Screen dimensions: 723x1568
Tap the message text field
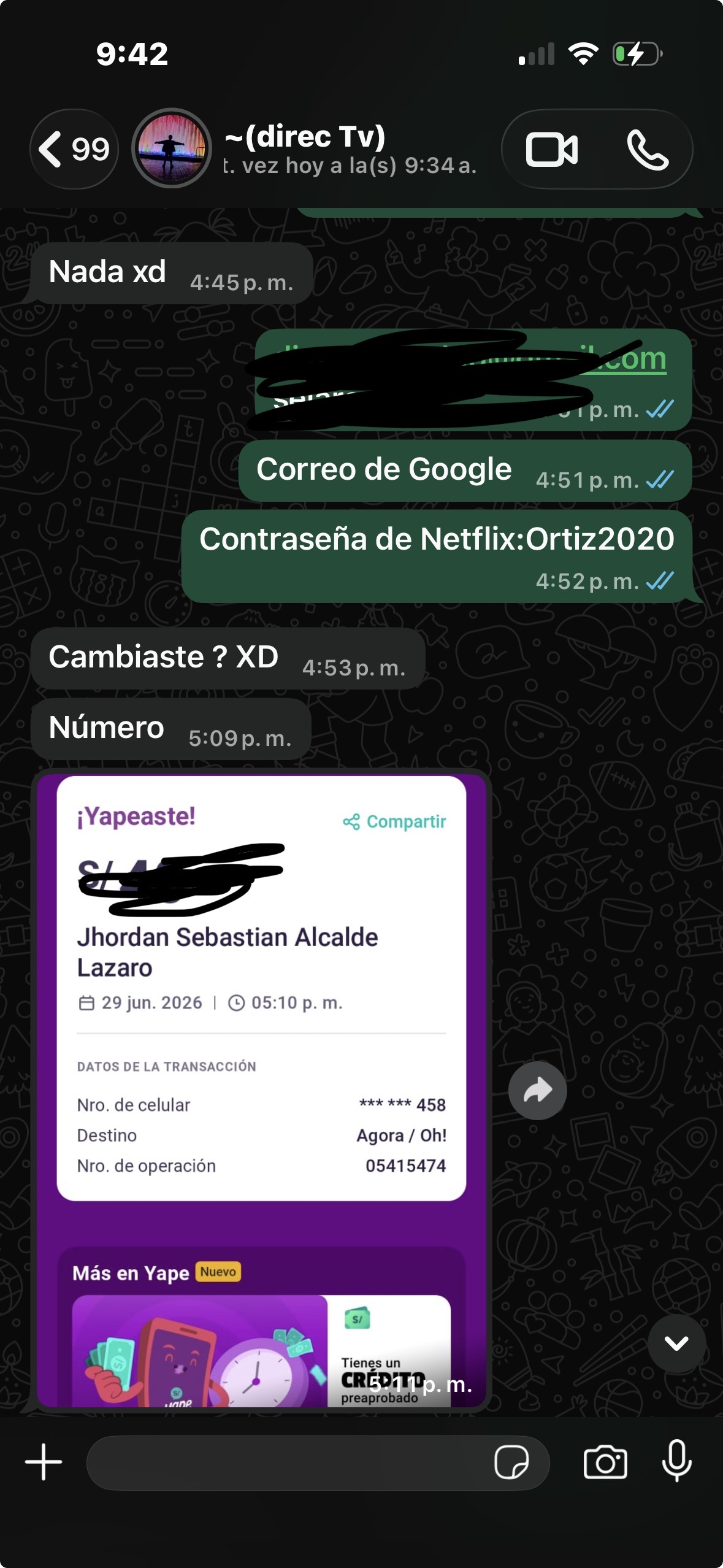coord(288,1462)
